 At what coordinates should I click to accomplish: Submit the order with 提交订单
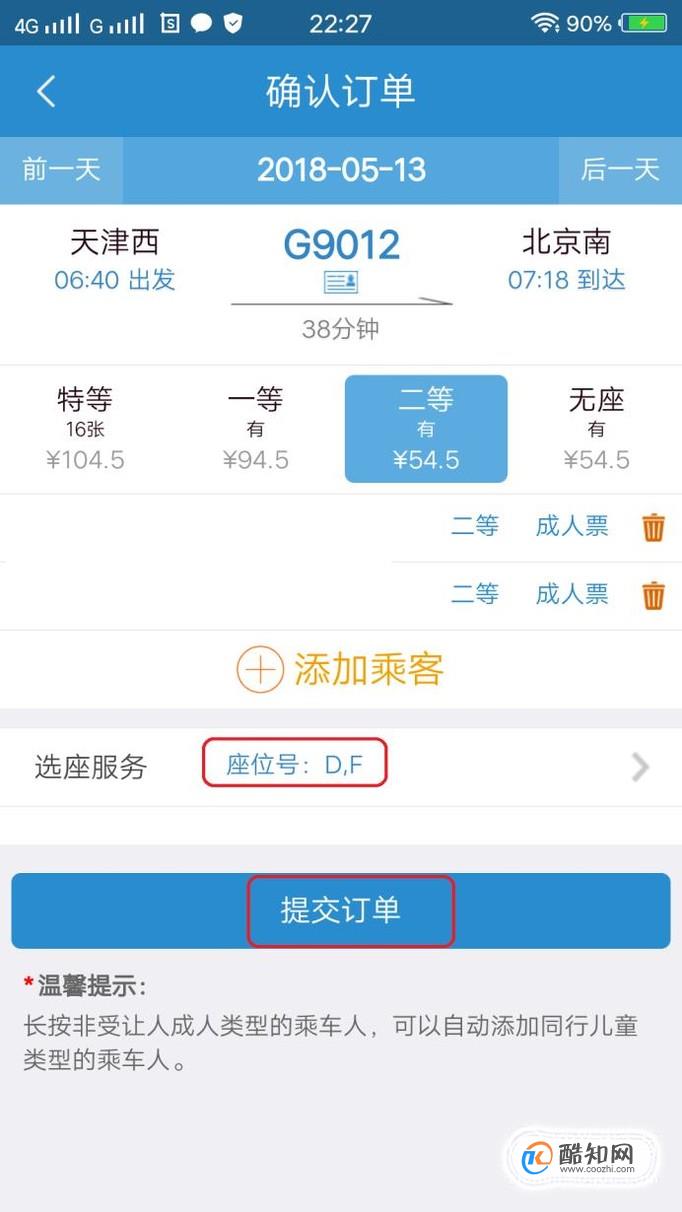coord(341,911)
